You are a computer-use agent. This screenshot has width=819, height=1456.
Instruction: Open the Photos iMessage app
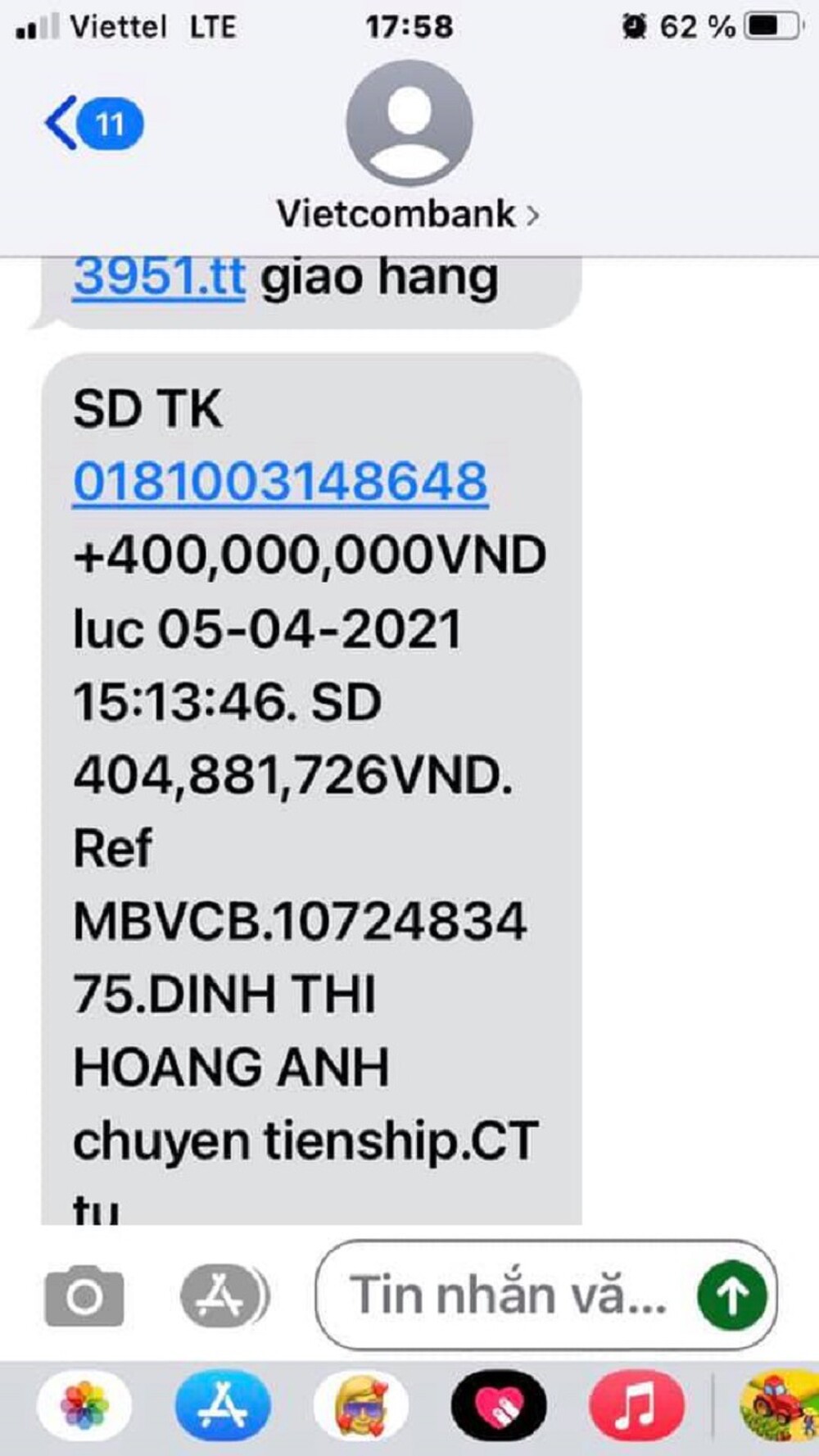click(84, 1406)
